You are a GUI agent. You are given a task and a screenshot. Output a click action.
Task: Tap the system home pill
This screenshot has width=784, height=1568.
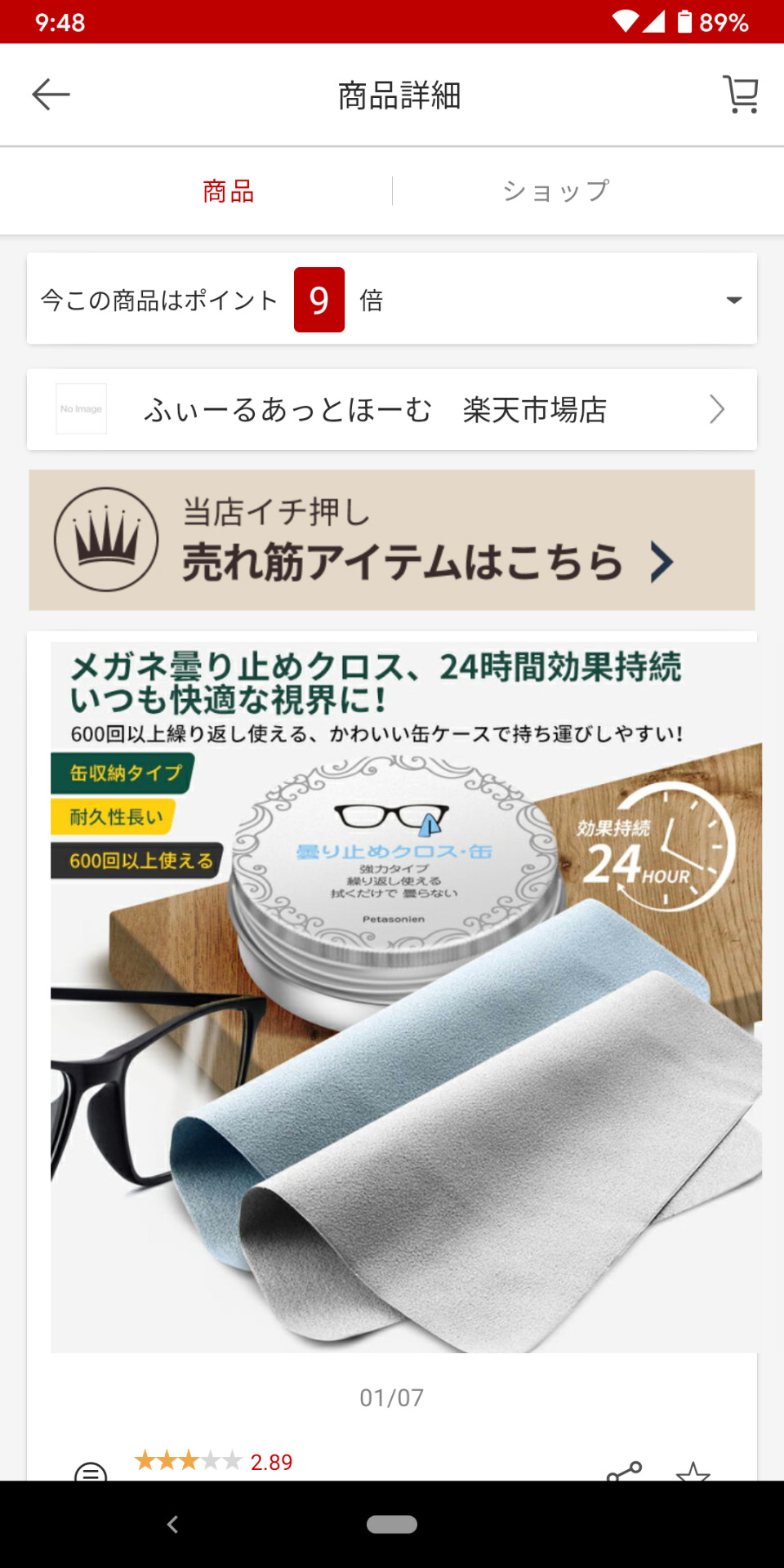(x=392, y=1524)
